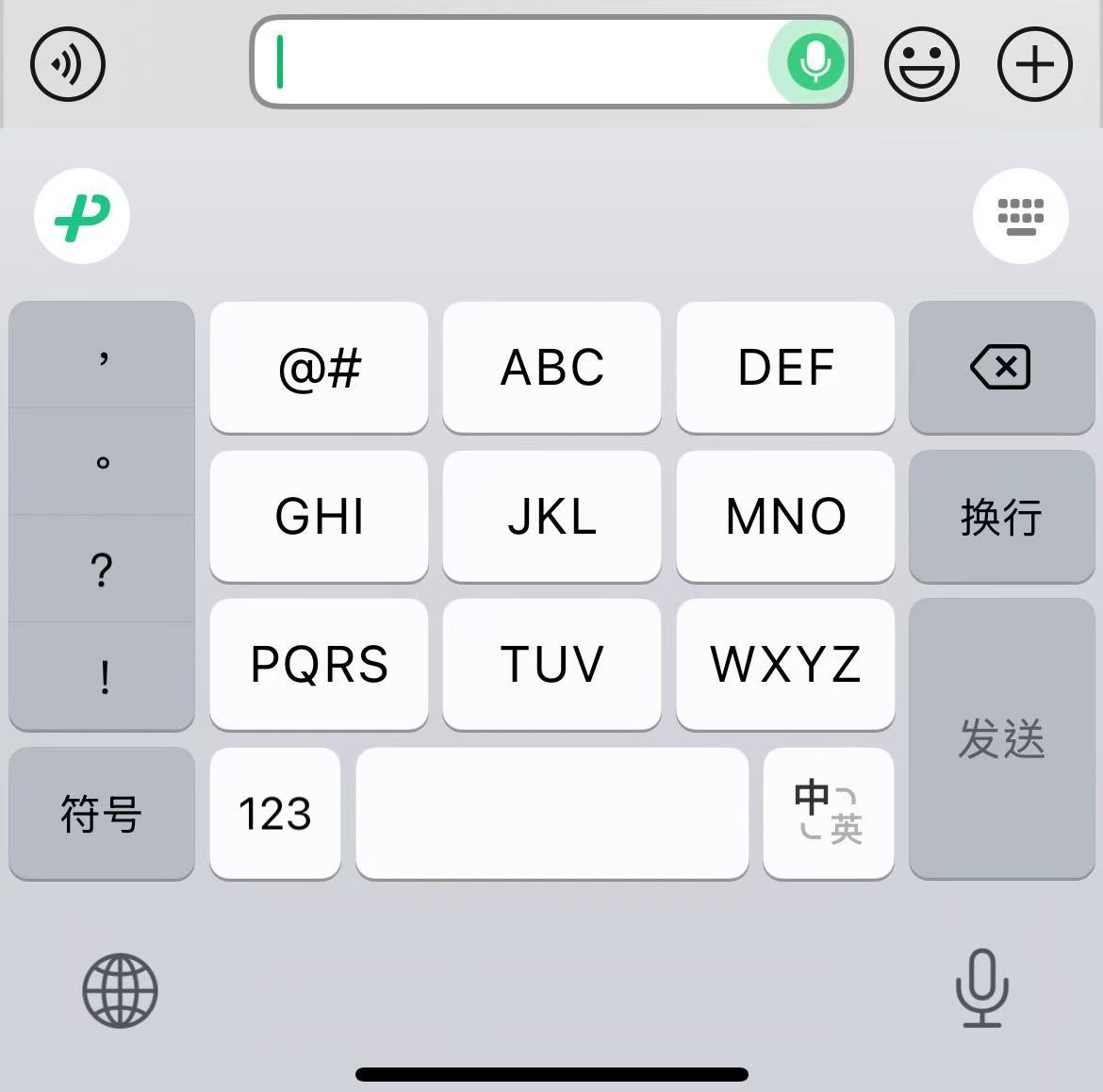Hide the keyboard with the collapse icon
The width and height of the screenshot is (1103, 1092).
[x=1020, y=216]
